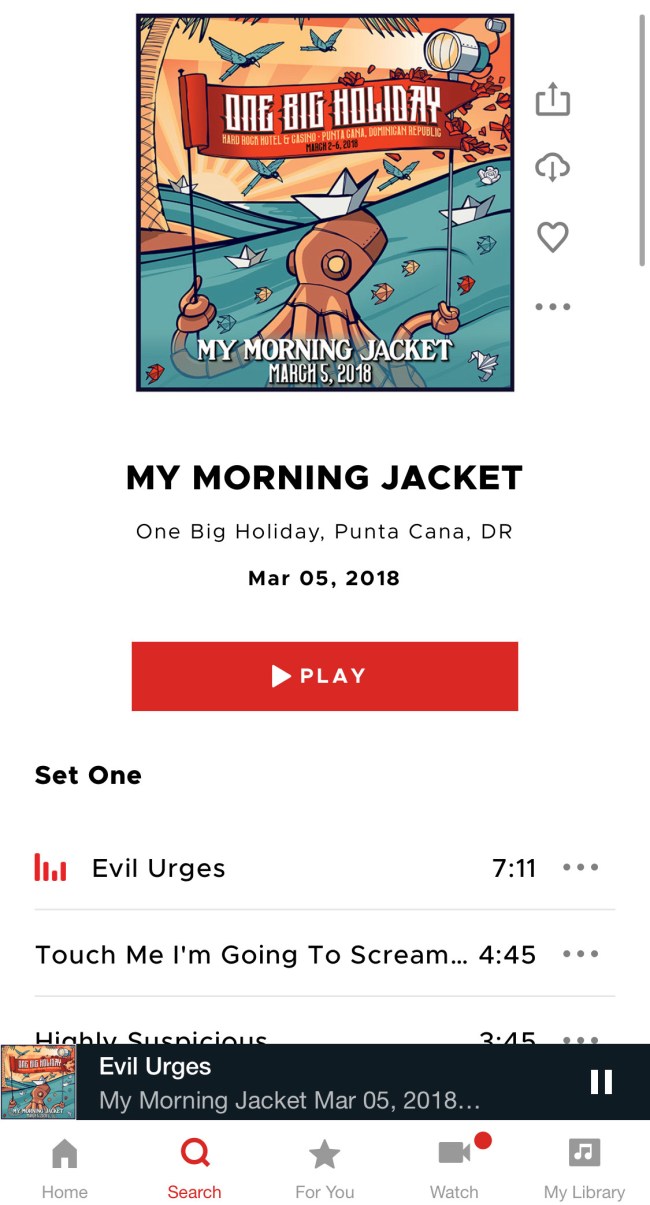This screenshot has width=650, height=1205.
Task: Download the show for offline listening
Action: click(x=552, y=168)
